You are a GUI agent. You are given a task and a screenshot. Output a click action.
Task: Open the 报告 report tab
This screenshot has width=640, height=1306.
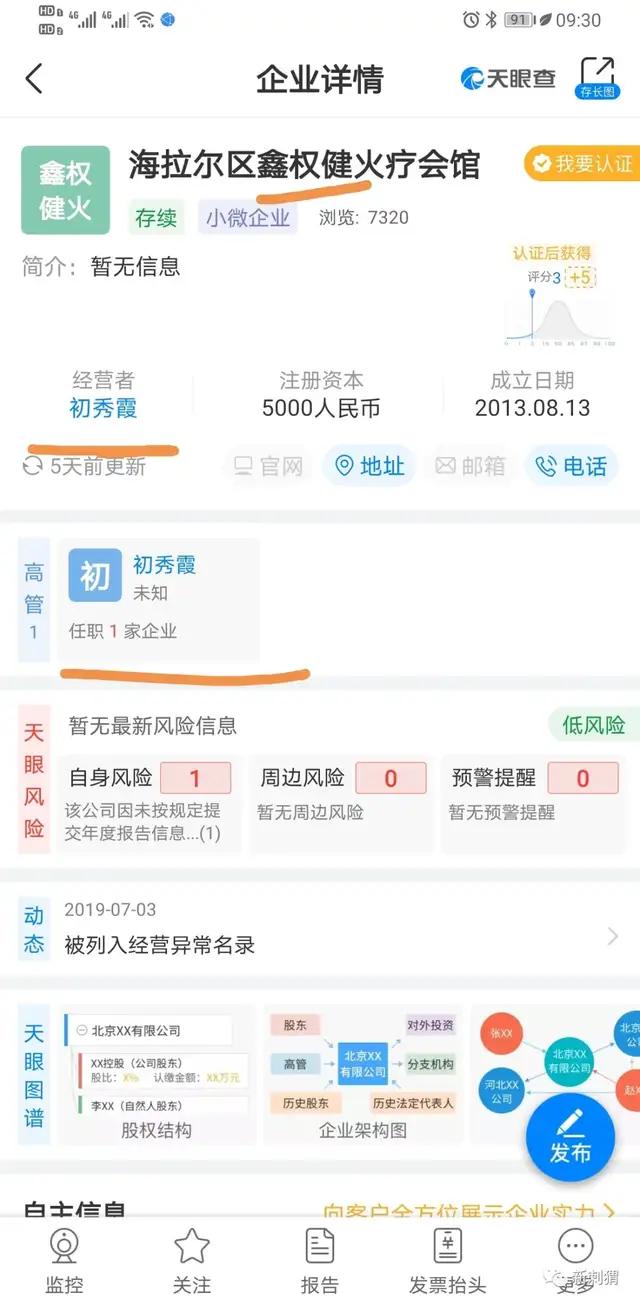[319, 1260]
